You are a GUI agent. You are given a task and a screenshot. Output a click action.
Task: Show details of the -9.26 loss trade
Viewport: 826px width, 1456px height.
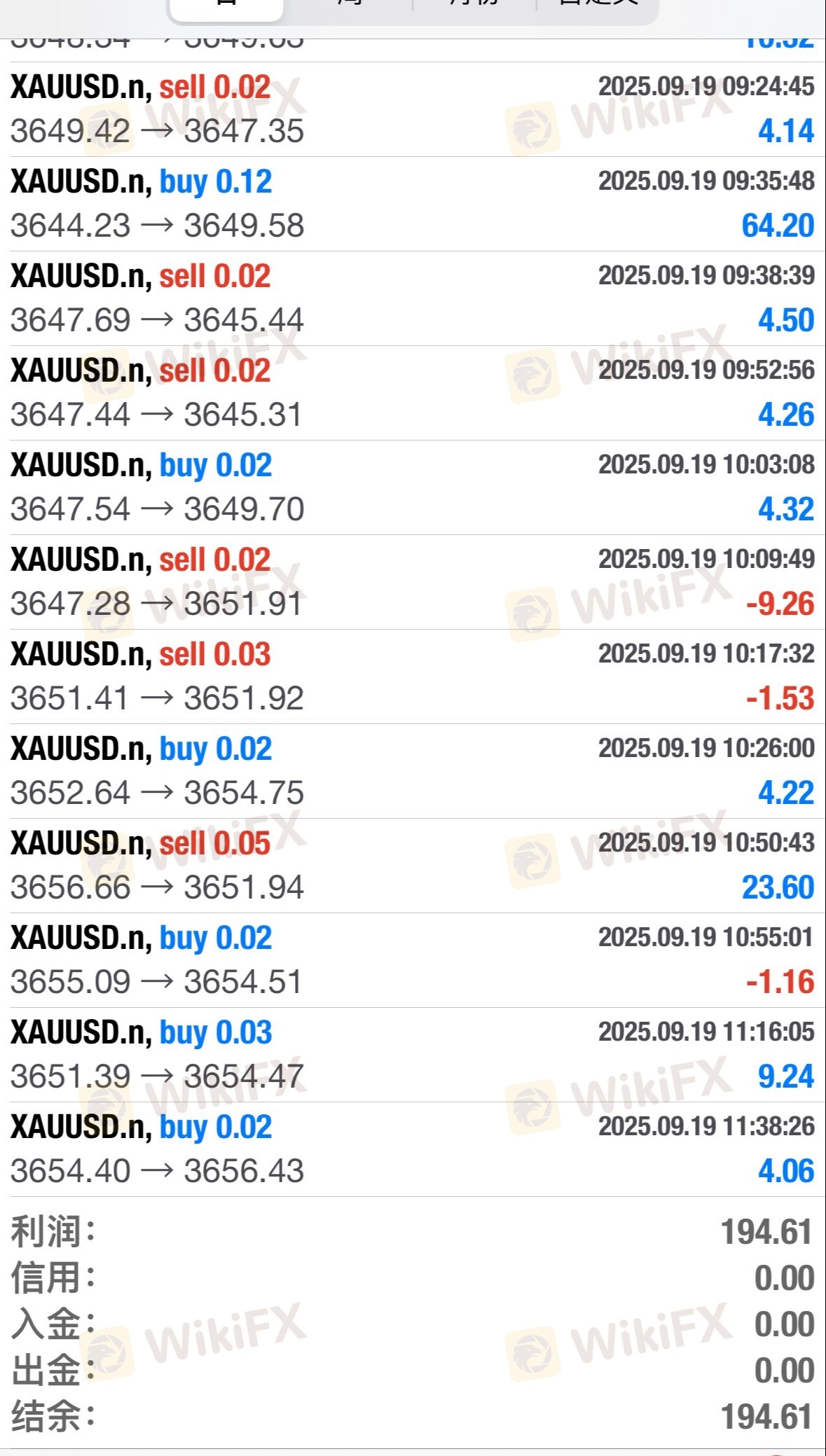click(x=413, y=582)
